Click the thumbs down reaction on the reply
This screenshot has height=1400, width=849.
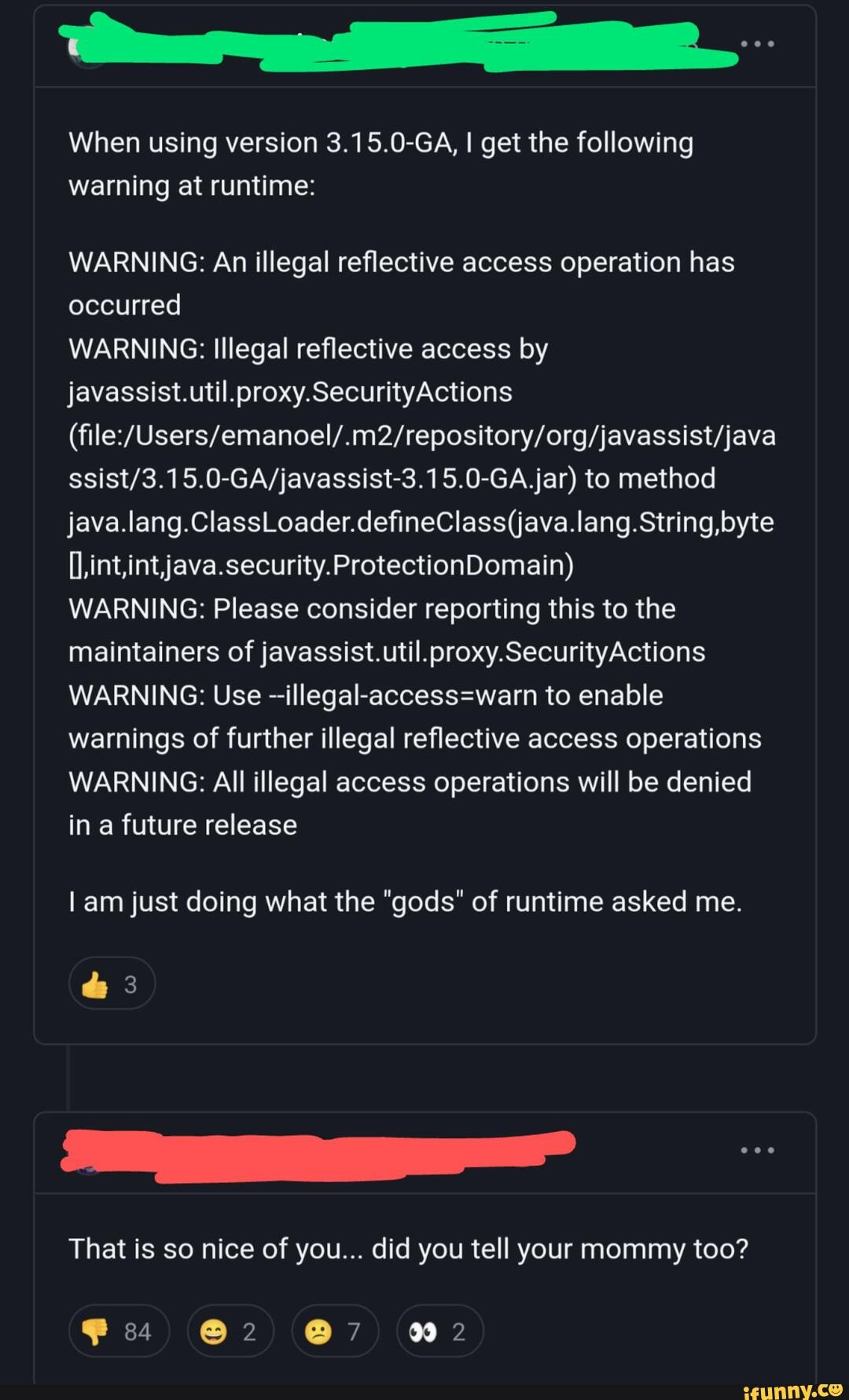(x=118, y=1330)
